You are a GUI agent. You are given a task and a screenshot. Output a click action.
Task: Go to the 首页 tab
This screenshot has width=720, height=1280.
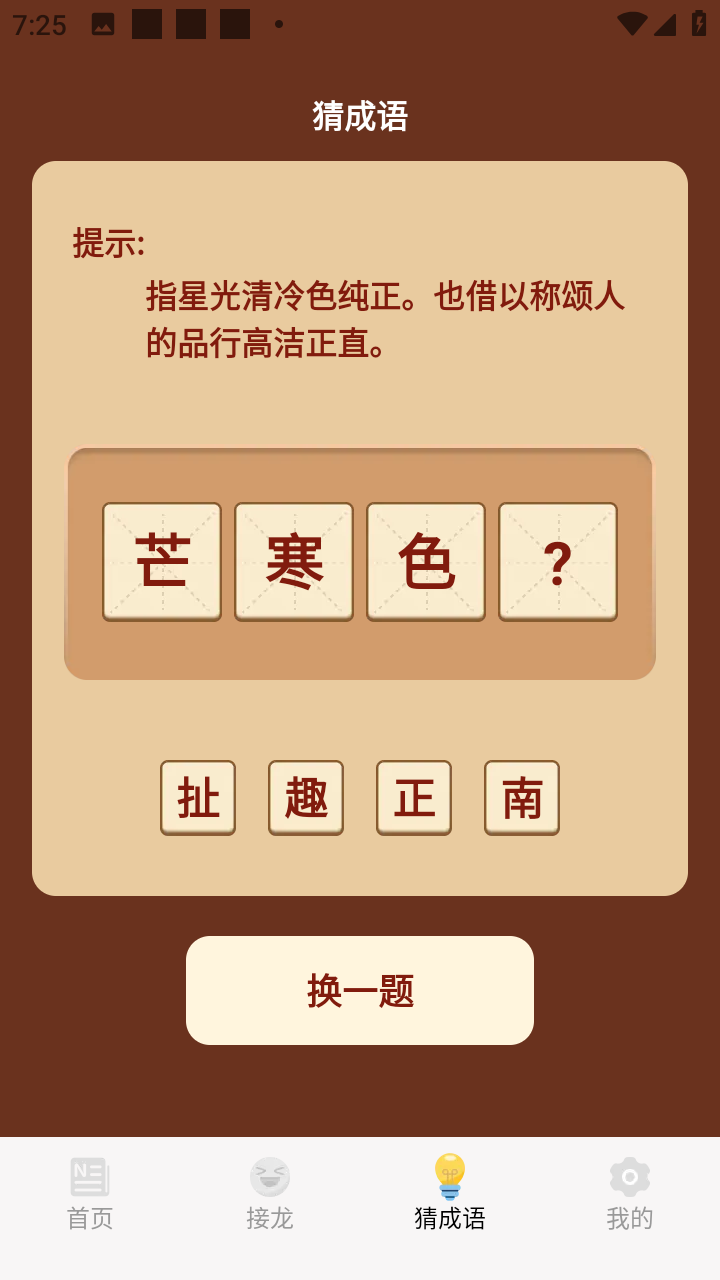(x=90, y=1194)
